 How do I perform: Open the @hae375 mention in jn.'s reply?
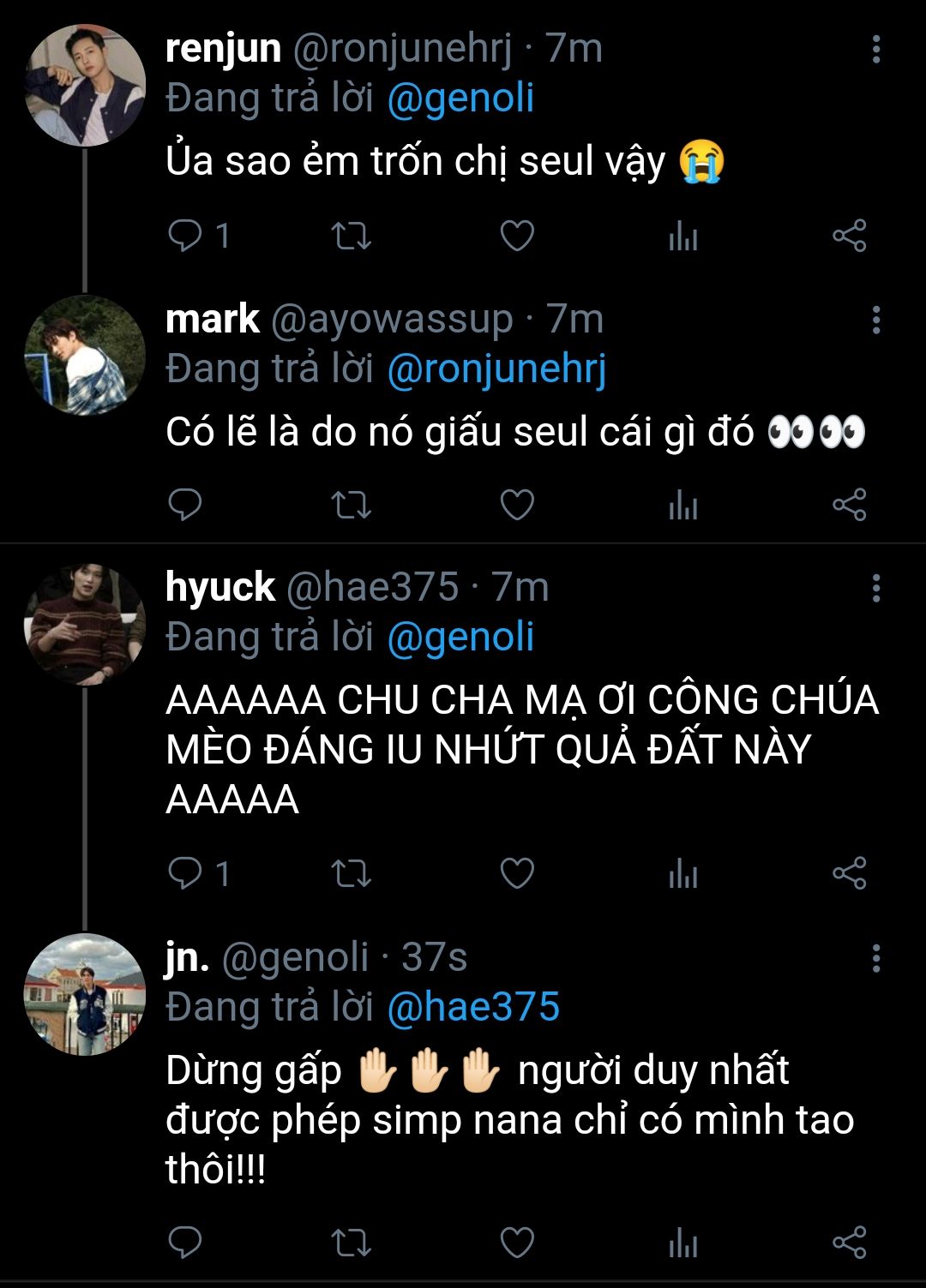click(x=473, y=1007)
